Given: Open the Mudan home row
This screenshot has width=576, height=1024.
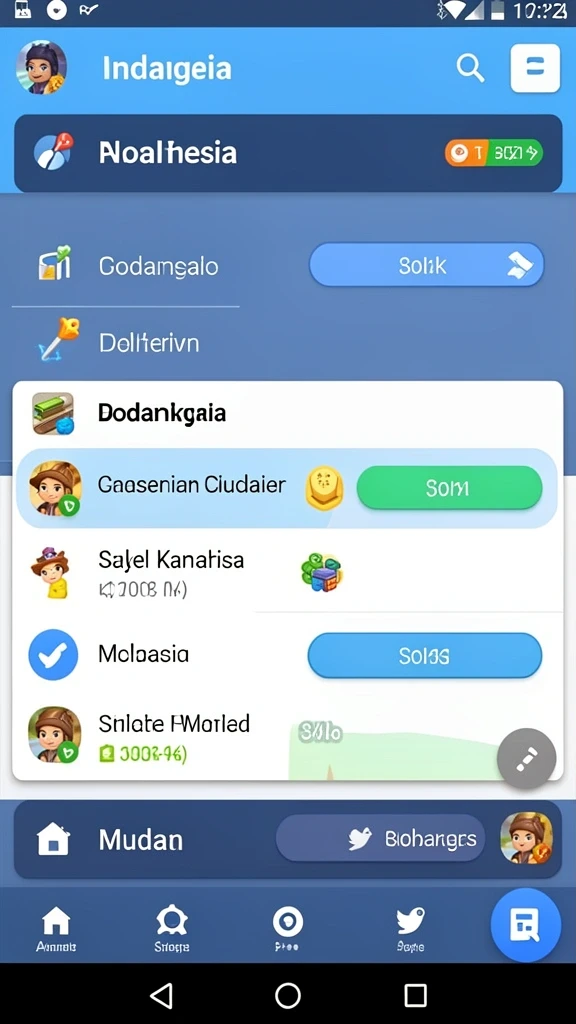Looking at the screenshot, I should (x=288, y=839).
